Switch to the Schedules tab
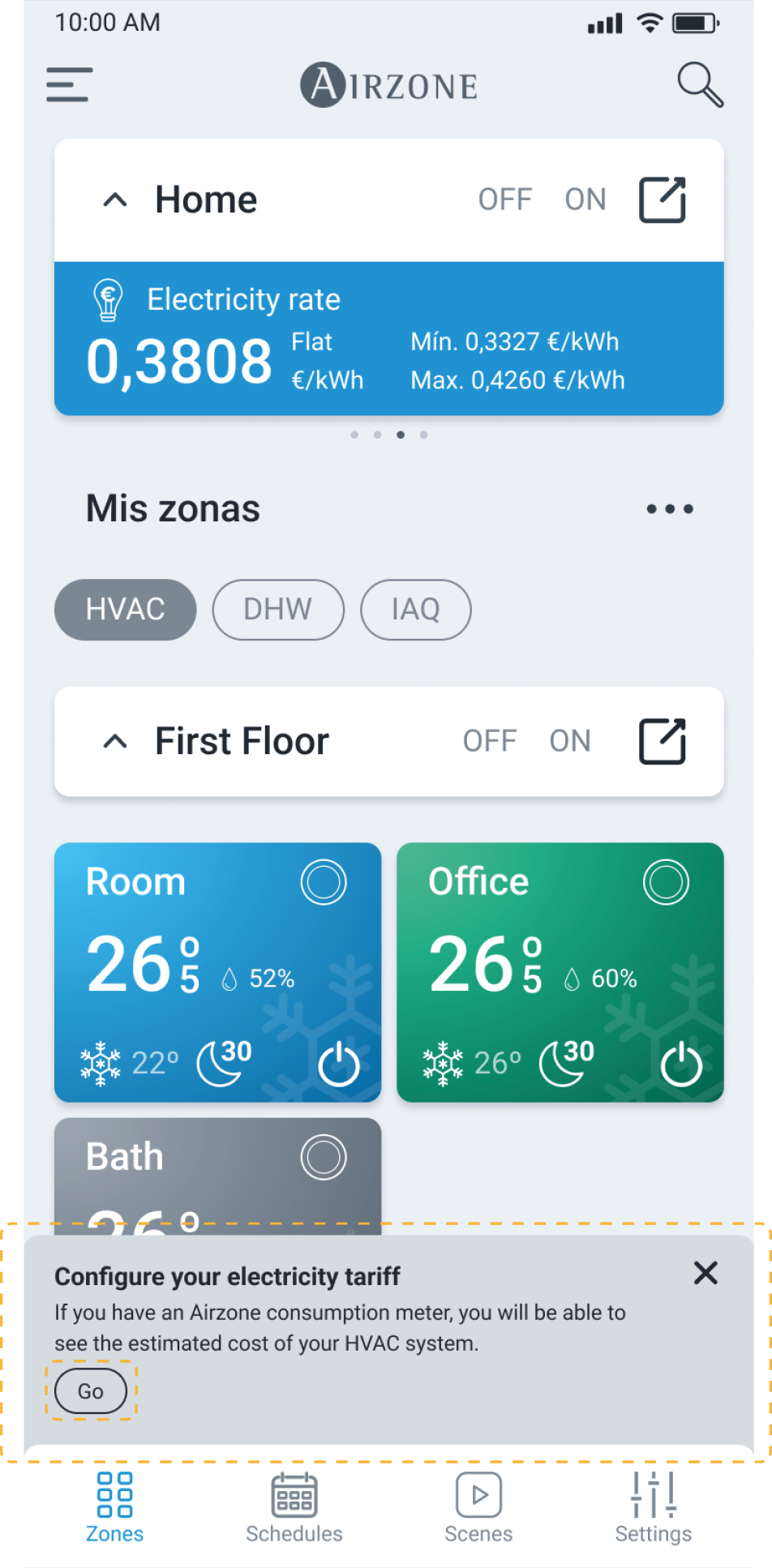The image size is (772, 1568). tap(294, 1507)
